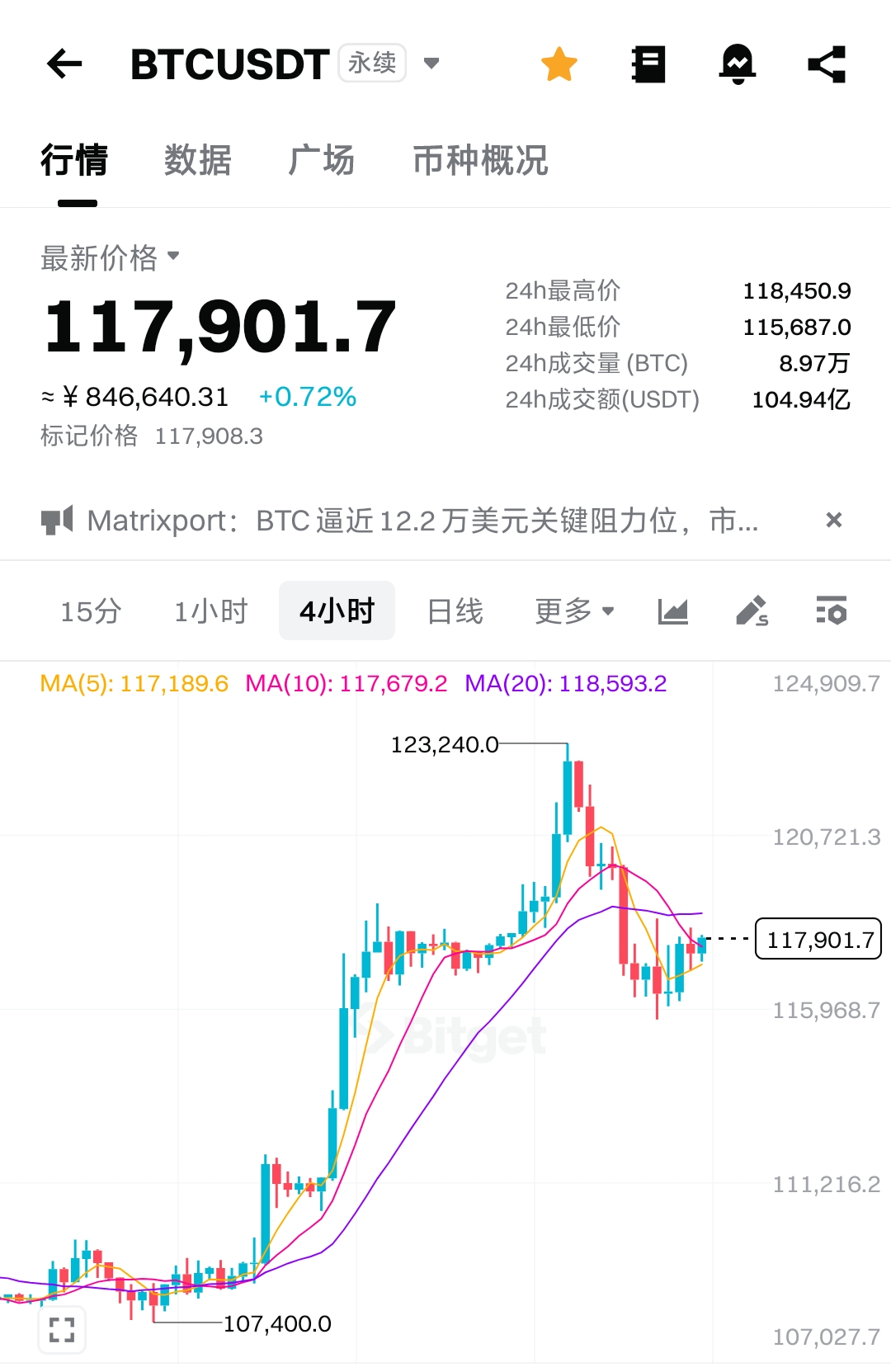
Task: Select the 1小时 chart interval
Action: coord(210,611)
